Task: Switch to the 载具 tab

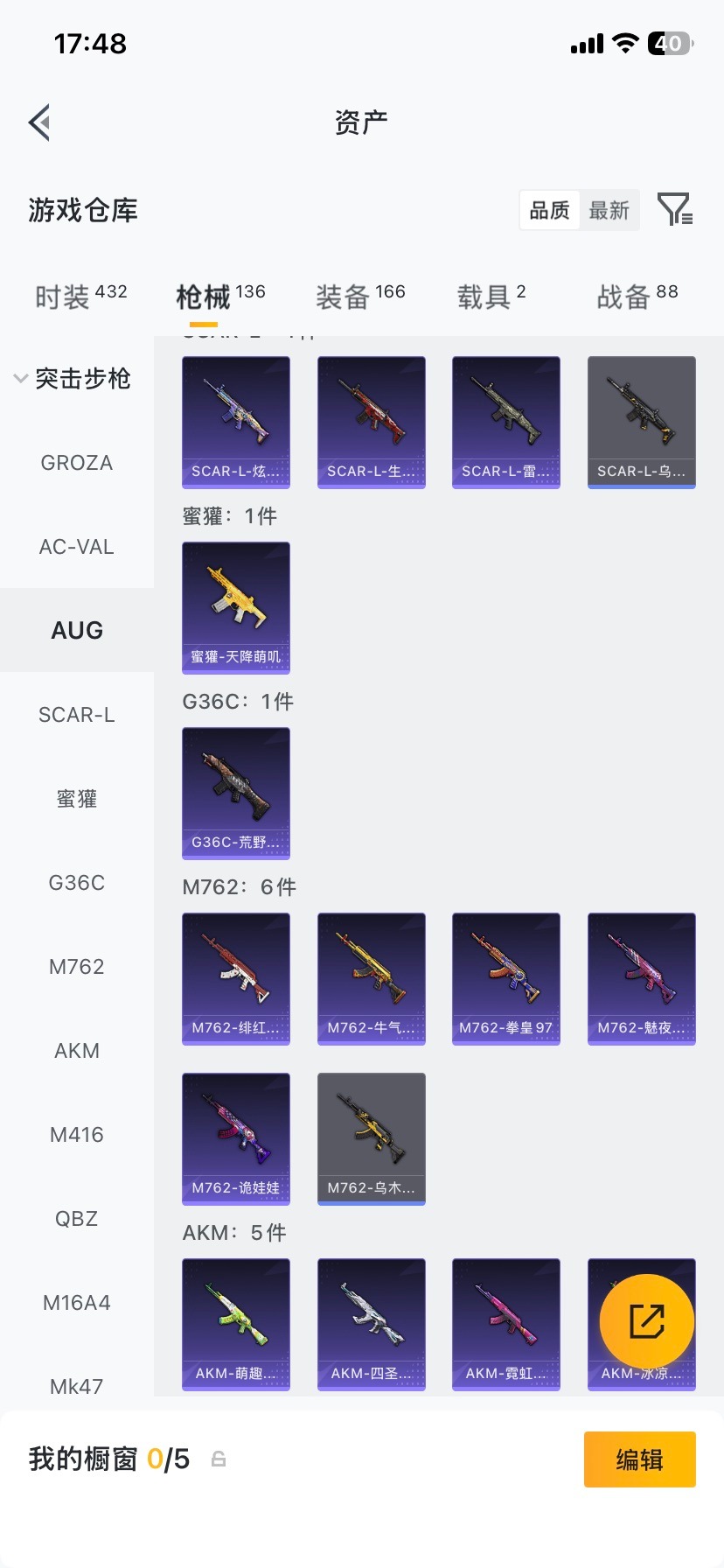Action: click(x=491, y=297)
